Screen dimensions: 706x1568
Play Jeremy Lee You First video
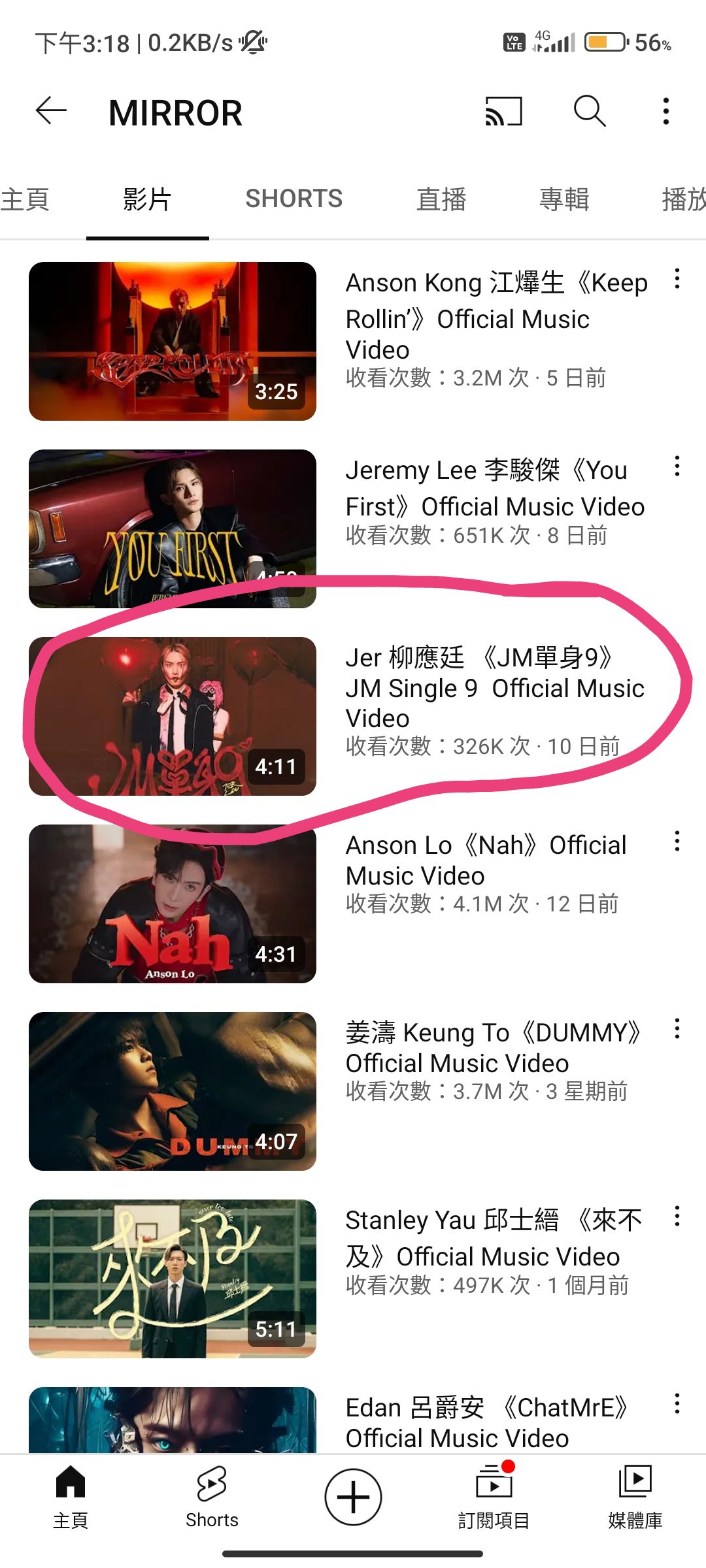pos(173,528)
